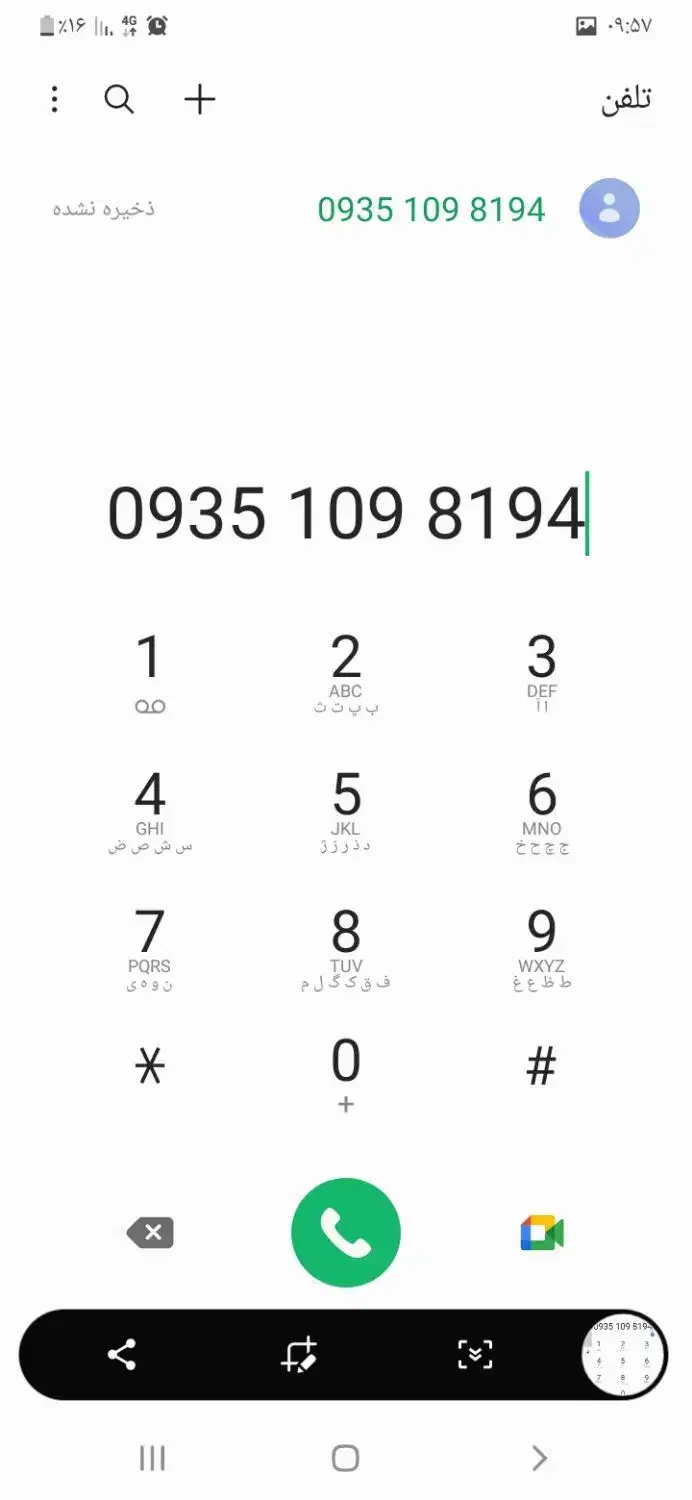Open the three-dot overflow menu
Viewport: 692px width, 1500px height.
[55, 99]
